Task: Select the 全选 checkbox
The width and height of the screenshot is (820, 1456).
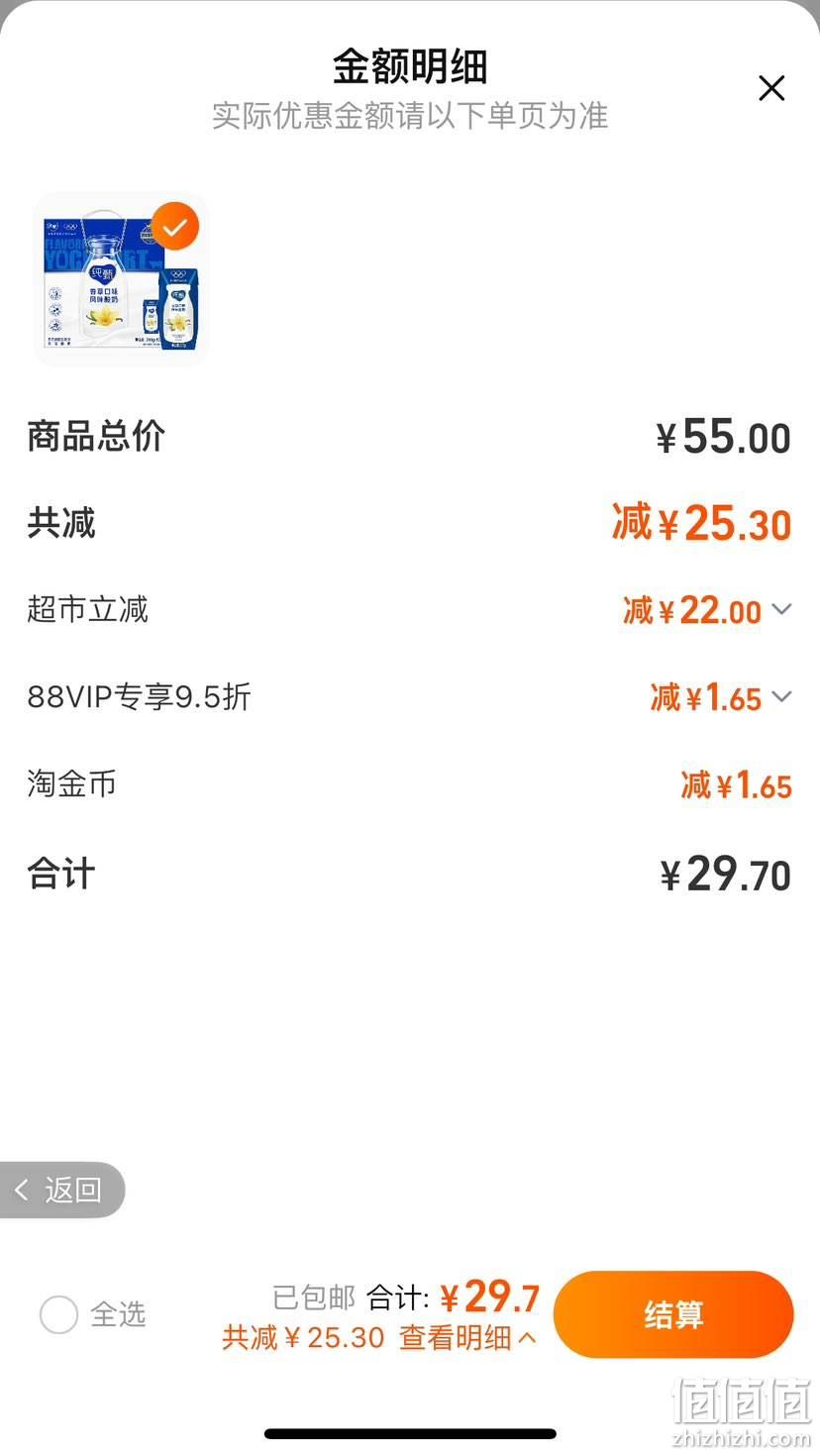Action: coord(58,1314)
